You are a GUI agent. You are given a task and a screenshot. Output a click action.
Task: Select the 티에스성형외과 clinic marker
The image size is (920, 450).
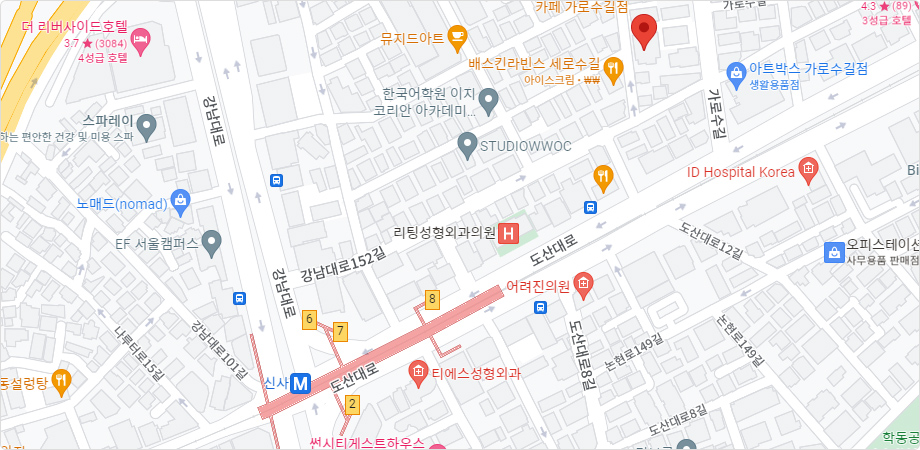[x=418, y=374]
